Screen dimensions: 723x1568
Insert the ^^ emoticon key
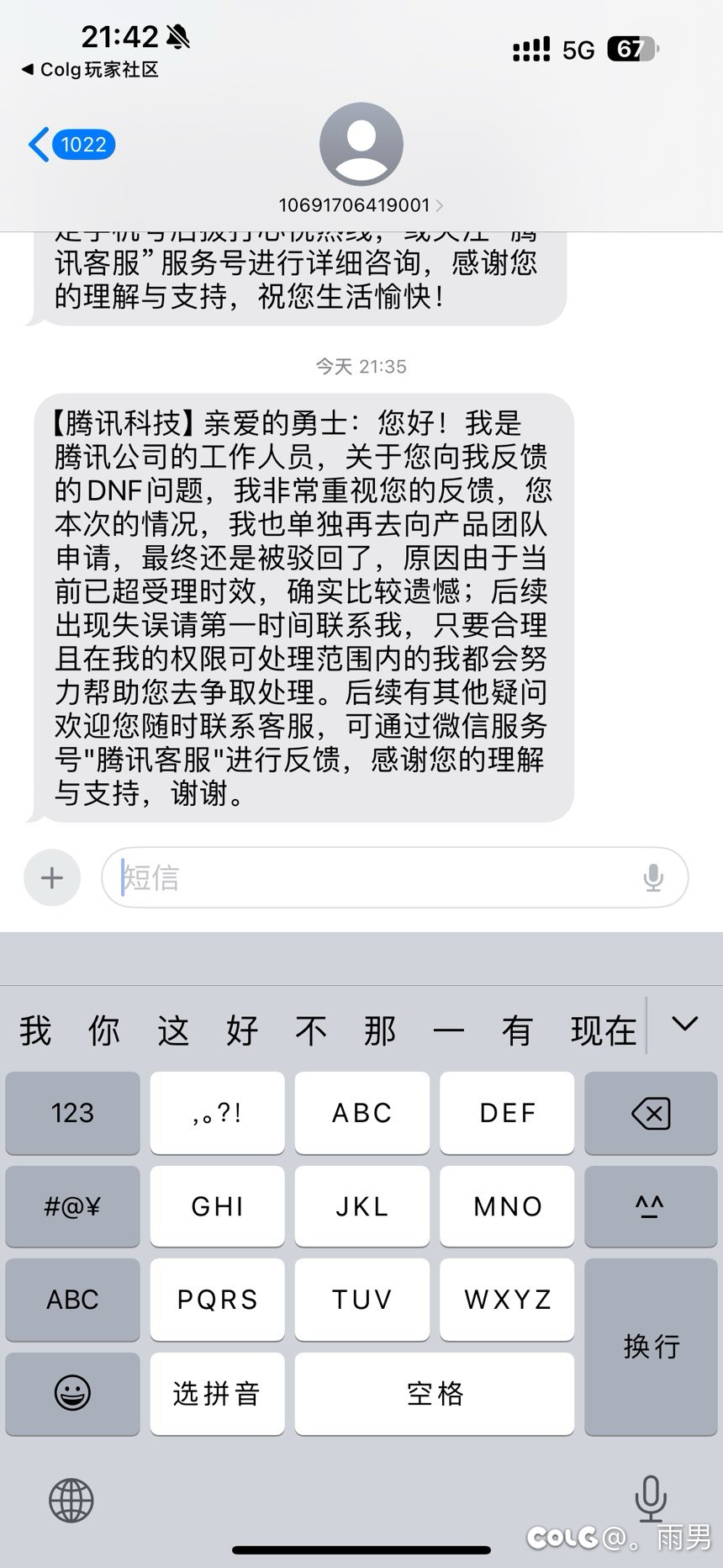650,1206
